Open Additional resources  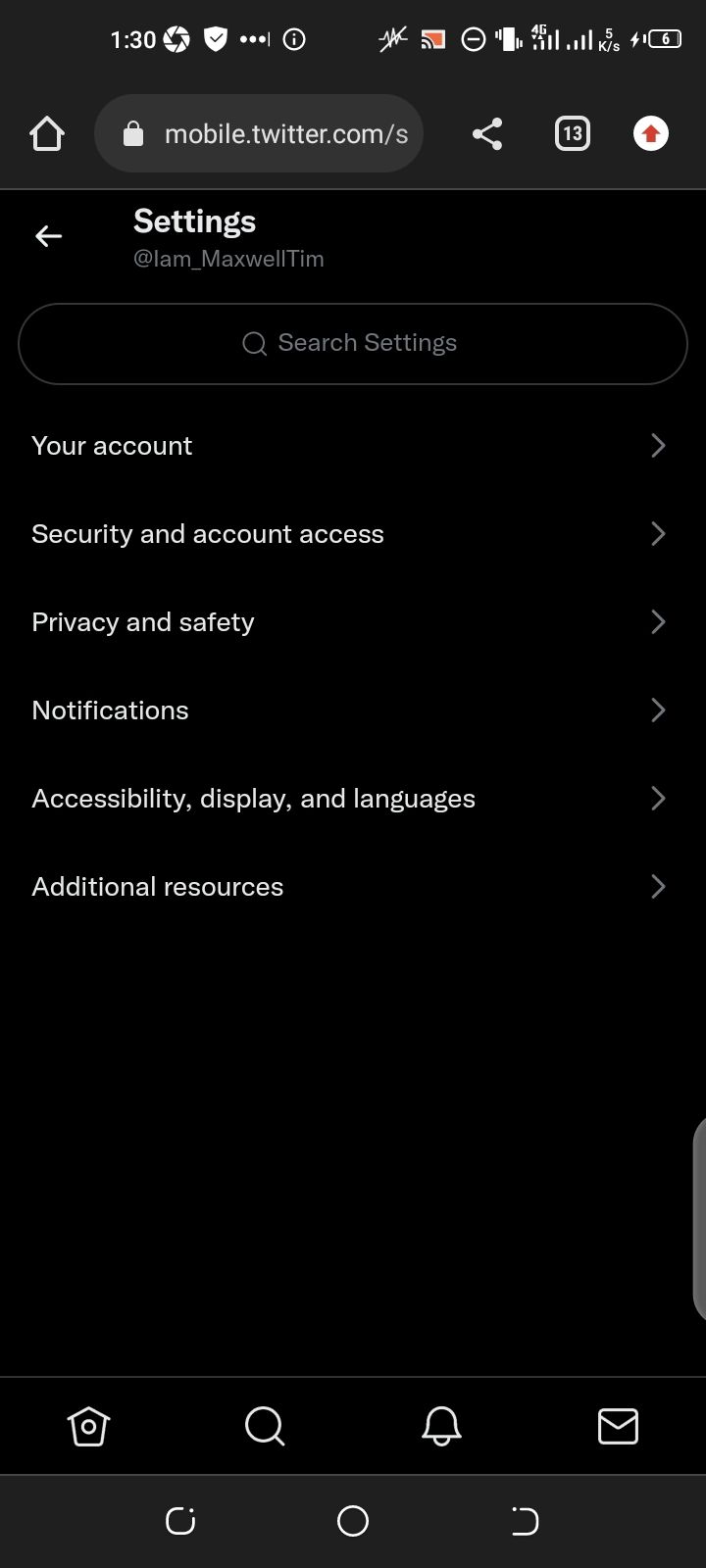[348, 887]
